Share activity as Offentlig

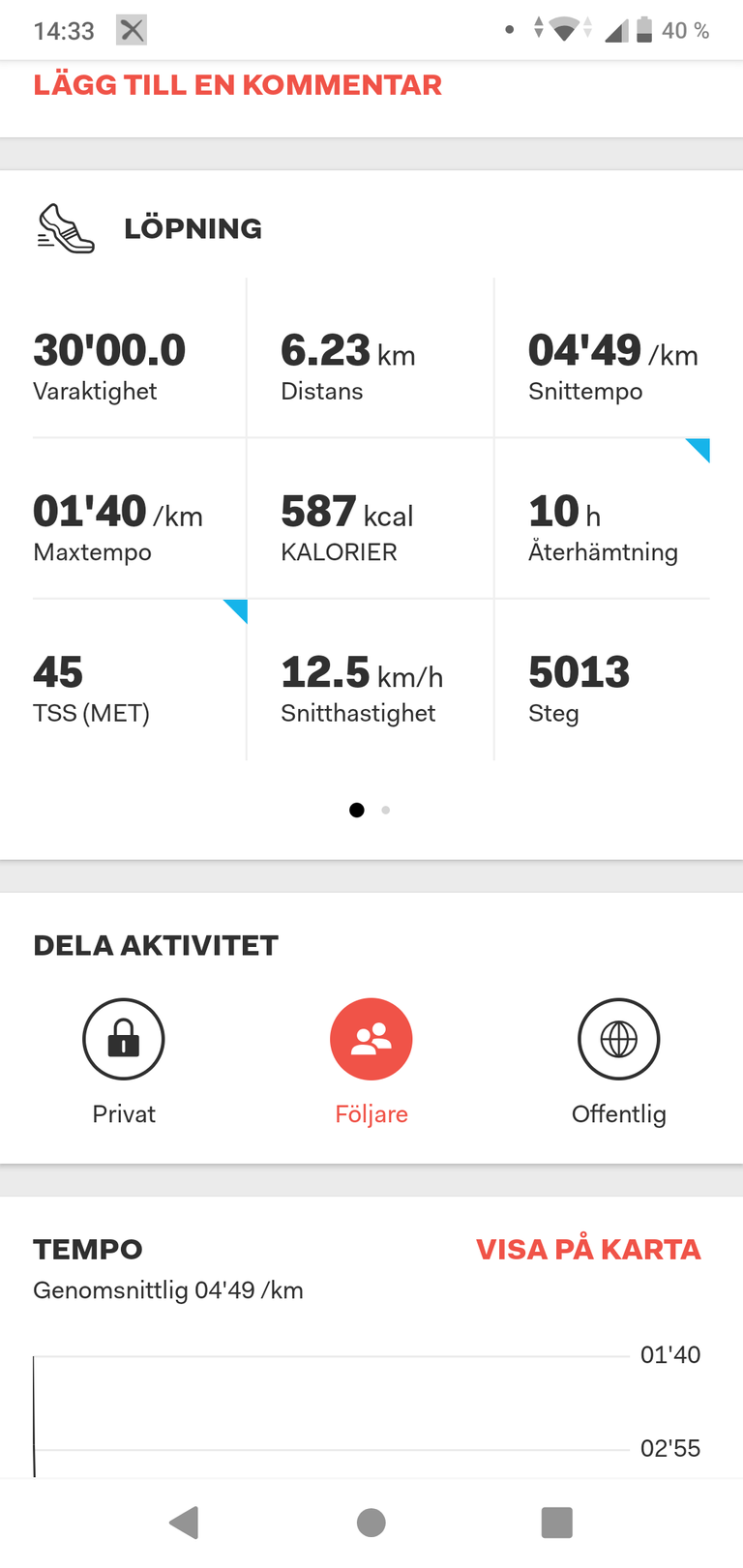[x=619, y=1039]
